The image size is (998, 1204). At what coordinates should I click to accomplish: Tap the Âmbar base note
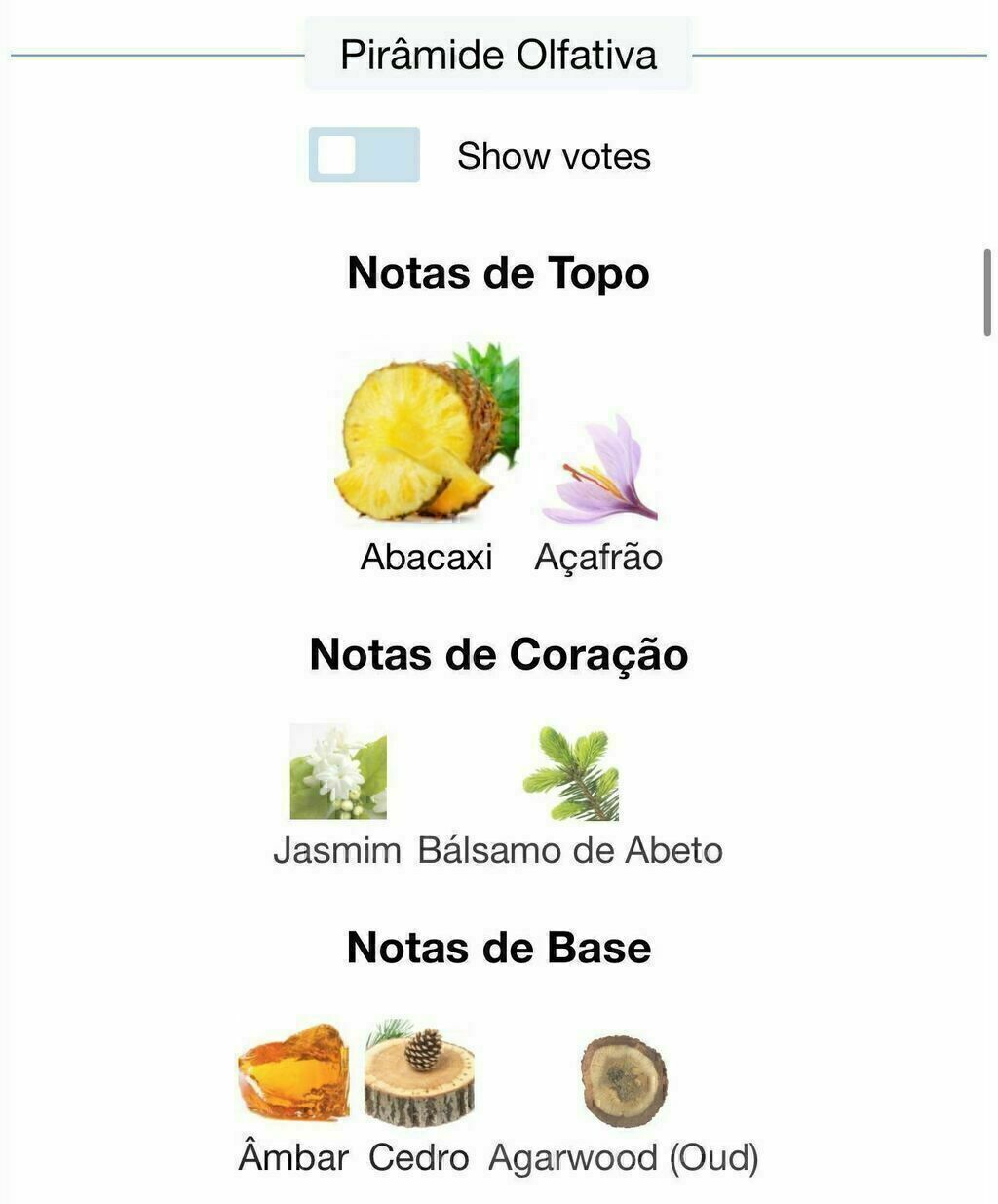[293, 1072]
